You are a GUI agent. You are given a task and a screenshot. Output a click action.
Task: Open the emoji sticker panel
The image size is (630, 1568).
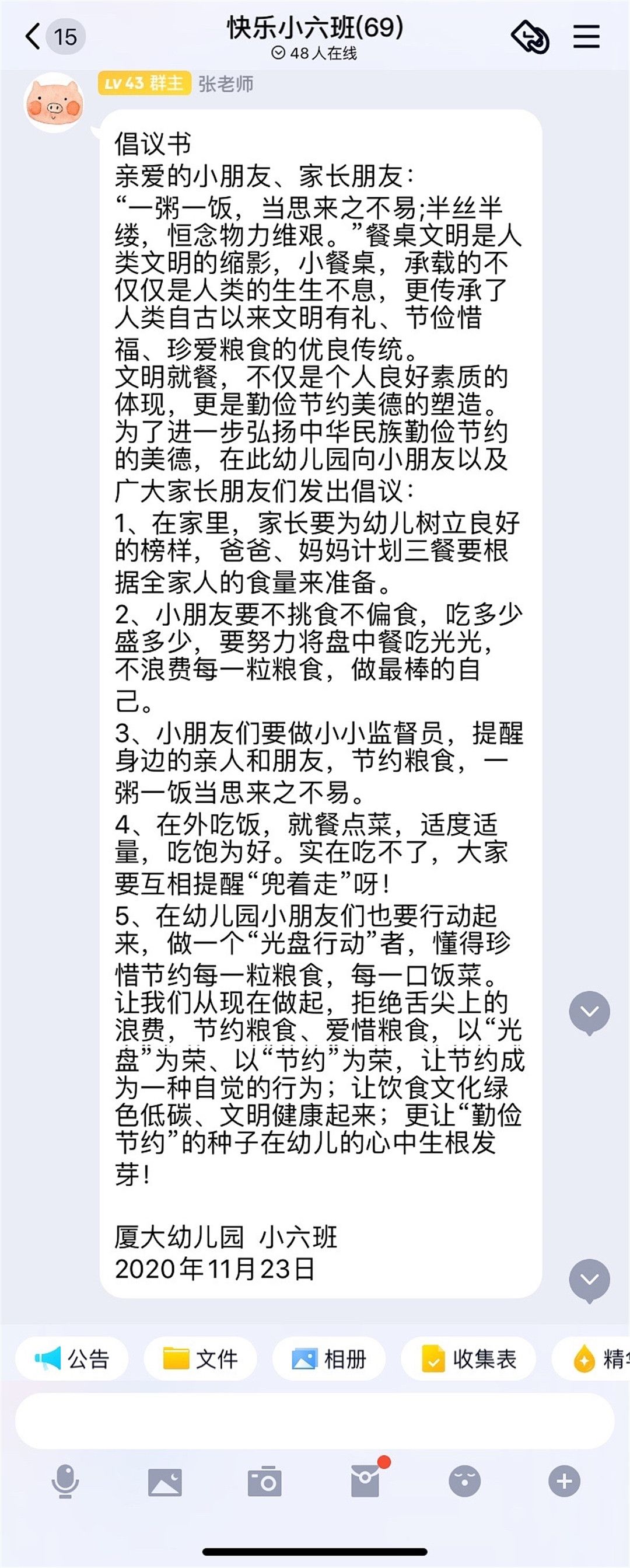coord(464,1481)
